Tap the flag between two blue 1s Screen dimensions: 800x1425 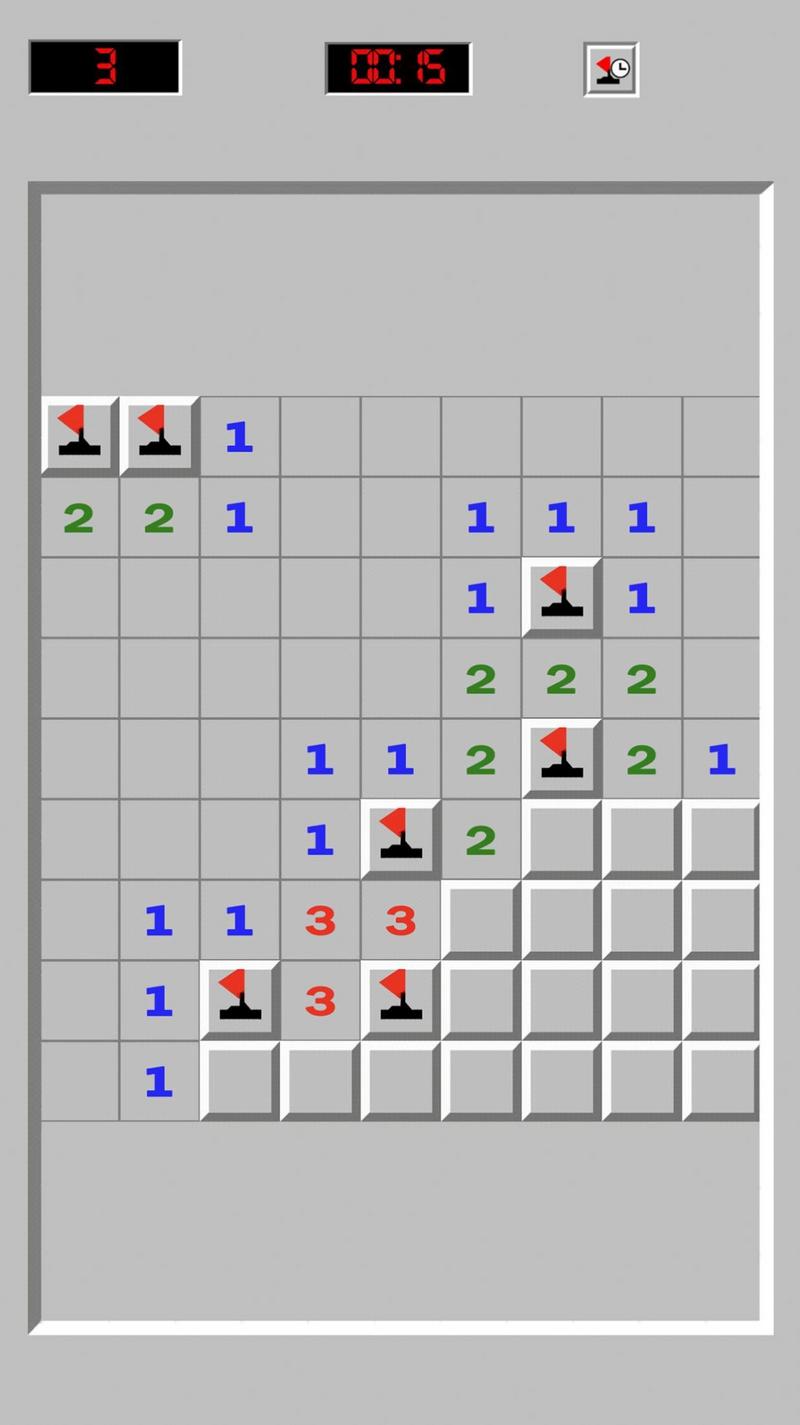(x=561, y=598)
